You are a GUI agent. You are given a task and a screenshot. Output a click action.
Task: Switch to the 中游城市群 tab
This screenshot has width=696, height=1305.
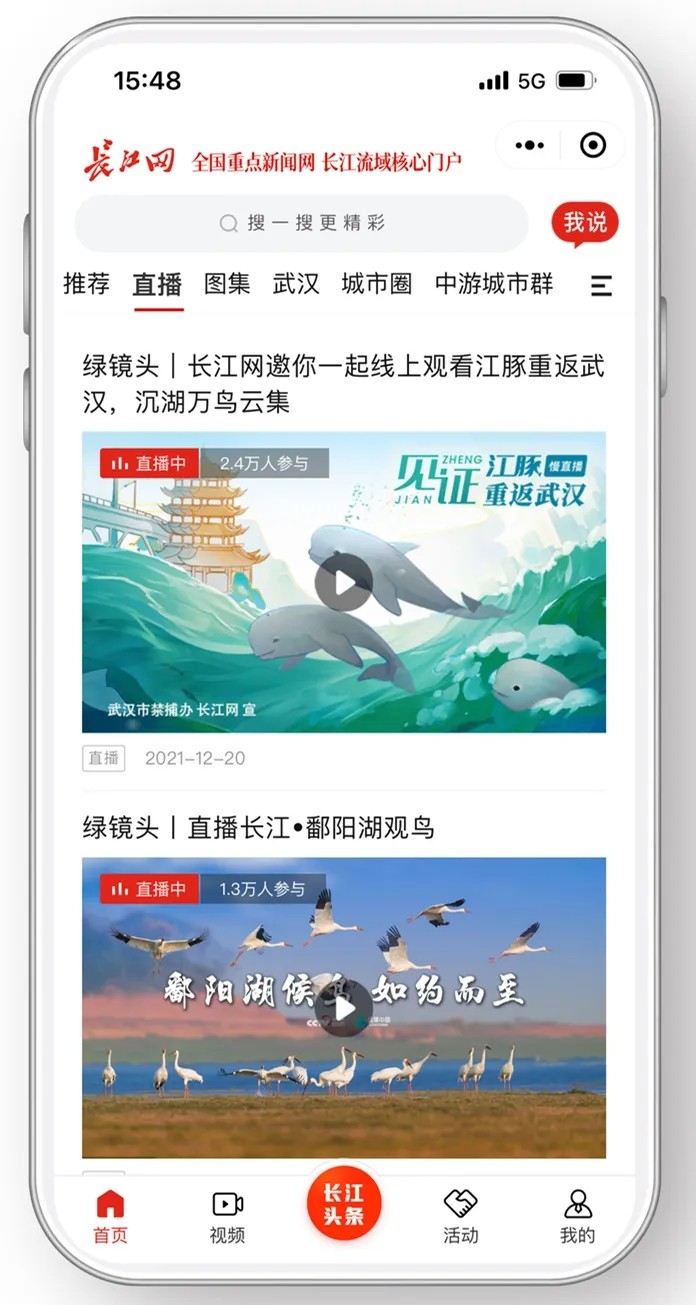click(x=494, y=284)
